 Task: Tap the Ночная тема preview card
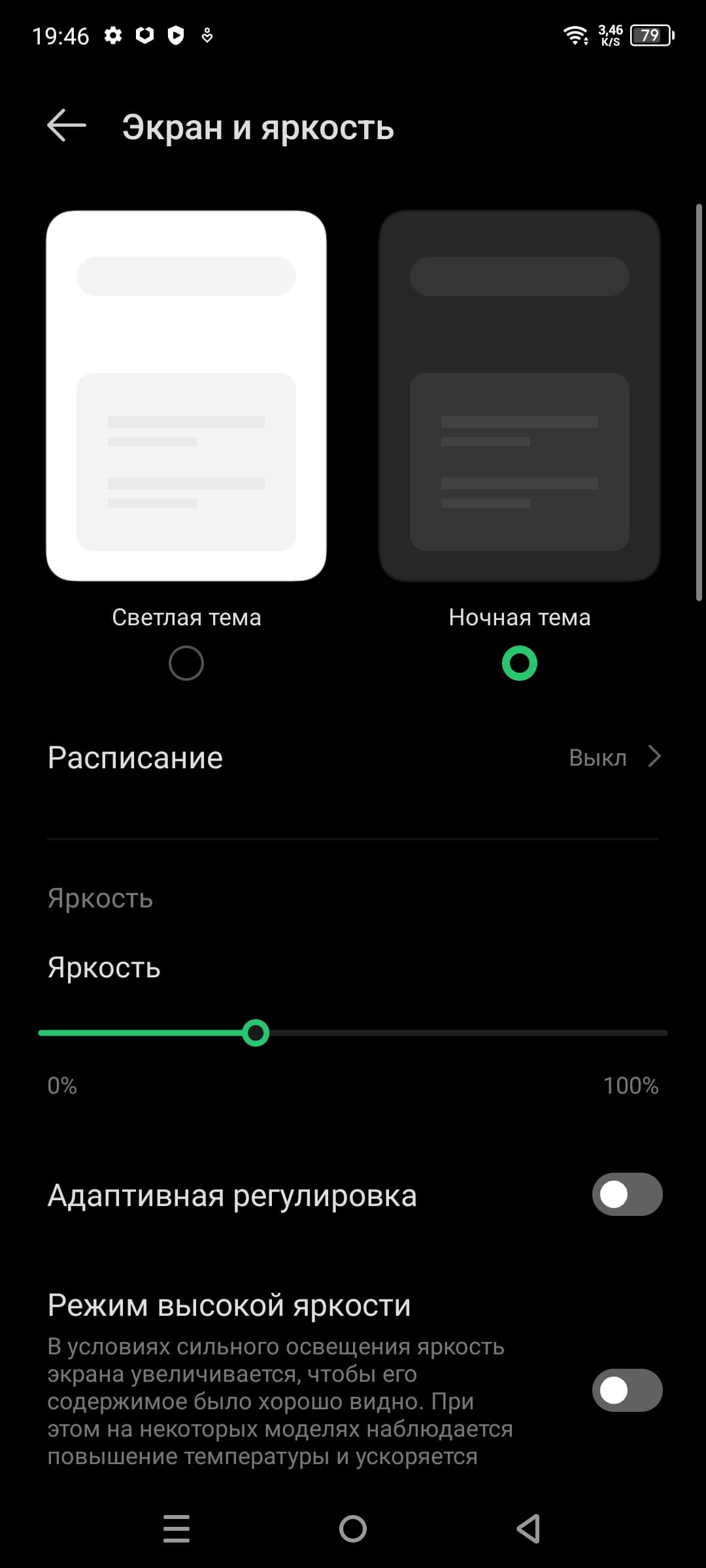coord(520,395)
